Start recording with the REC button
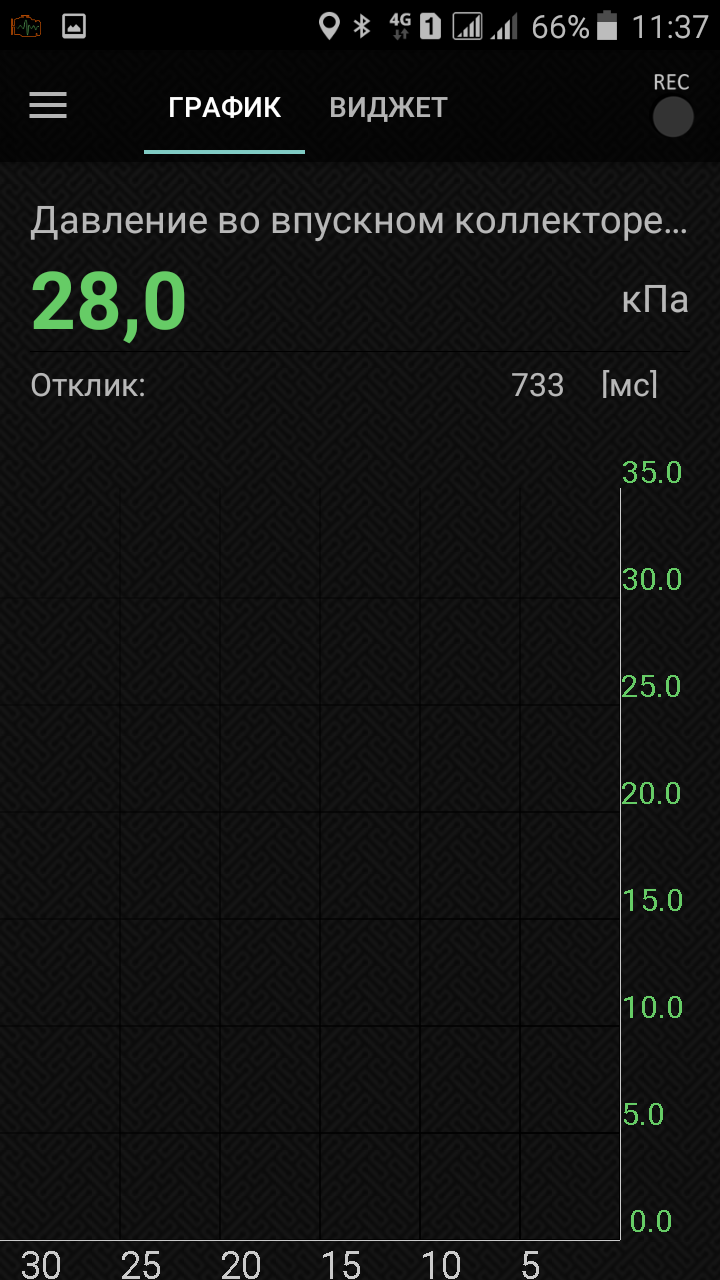The height and width of the screenshot is (1280, 720). 672,116
